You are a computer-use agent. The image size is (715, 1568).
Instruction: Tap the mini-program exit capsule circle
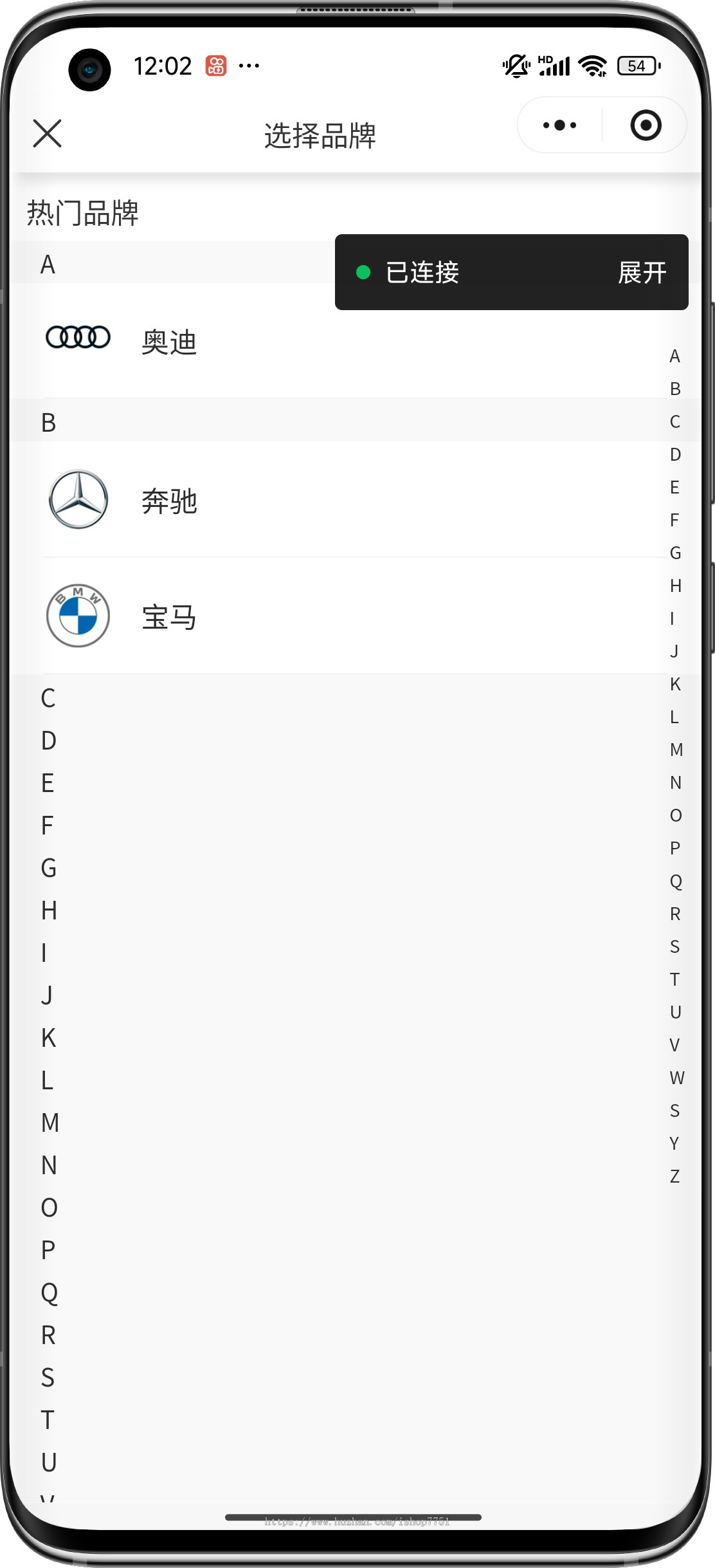click(x=645, y=125)
